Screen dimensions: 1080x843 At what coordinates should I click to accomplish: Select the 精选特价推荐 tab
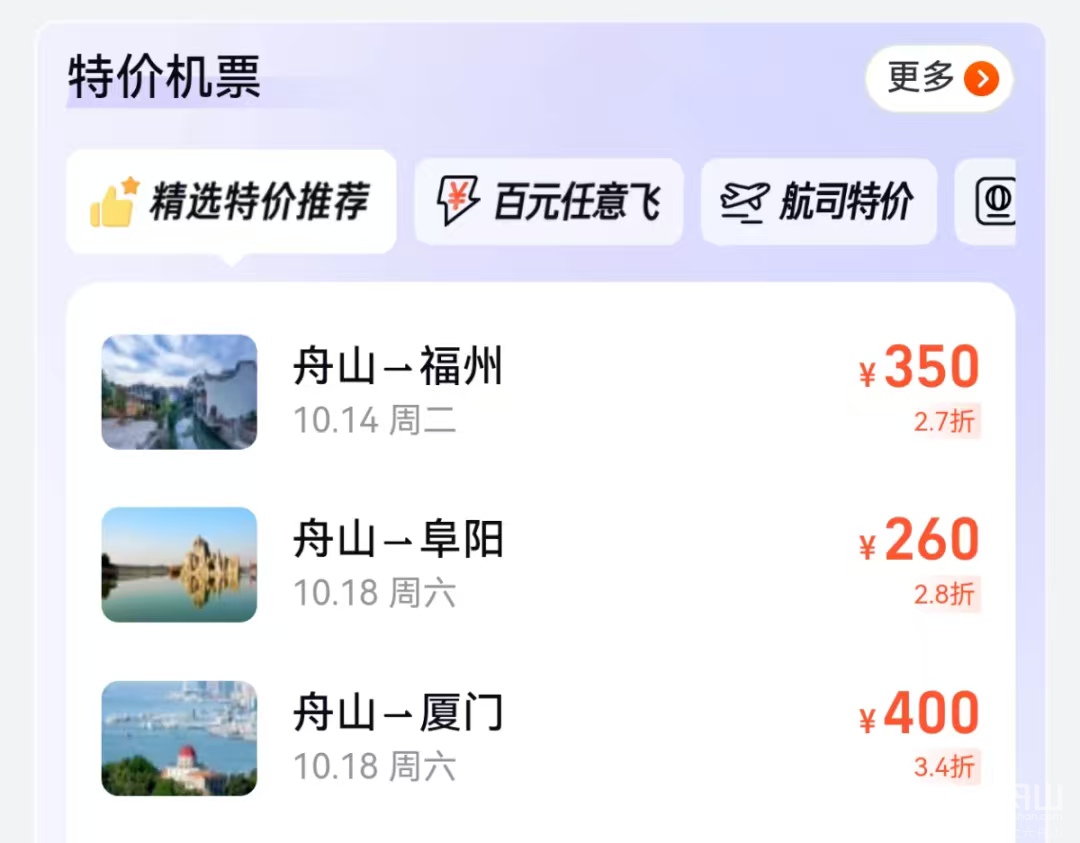(232, 202)
